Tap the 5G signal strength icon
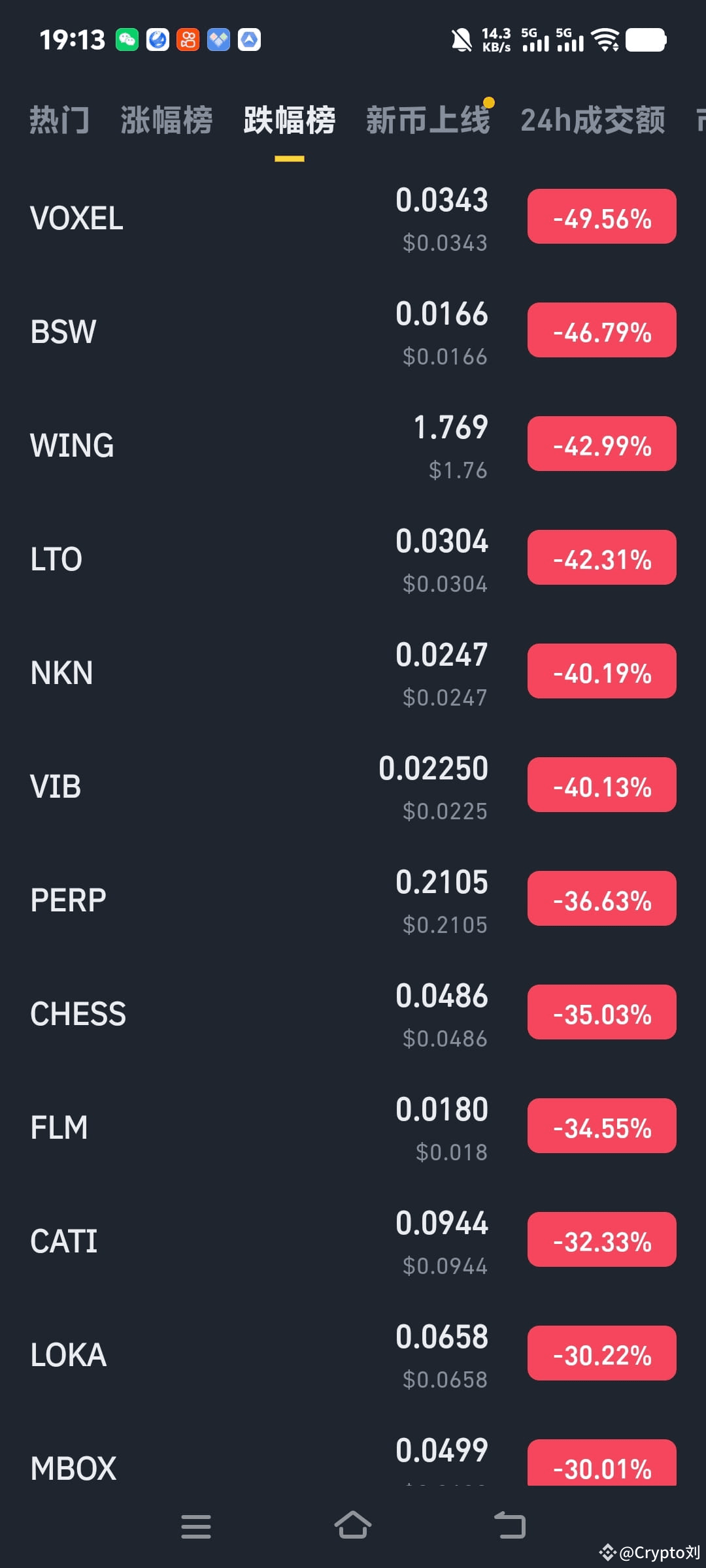 point(535,41)
